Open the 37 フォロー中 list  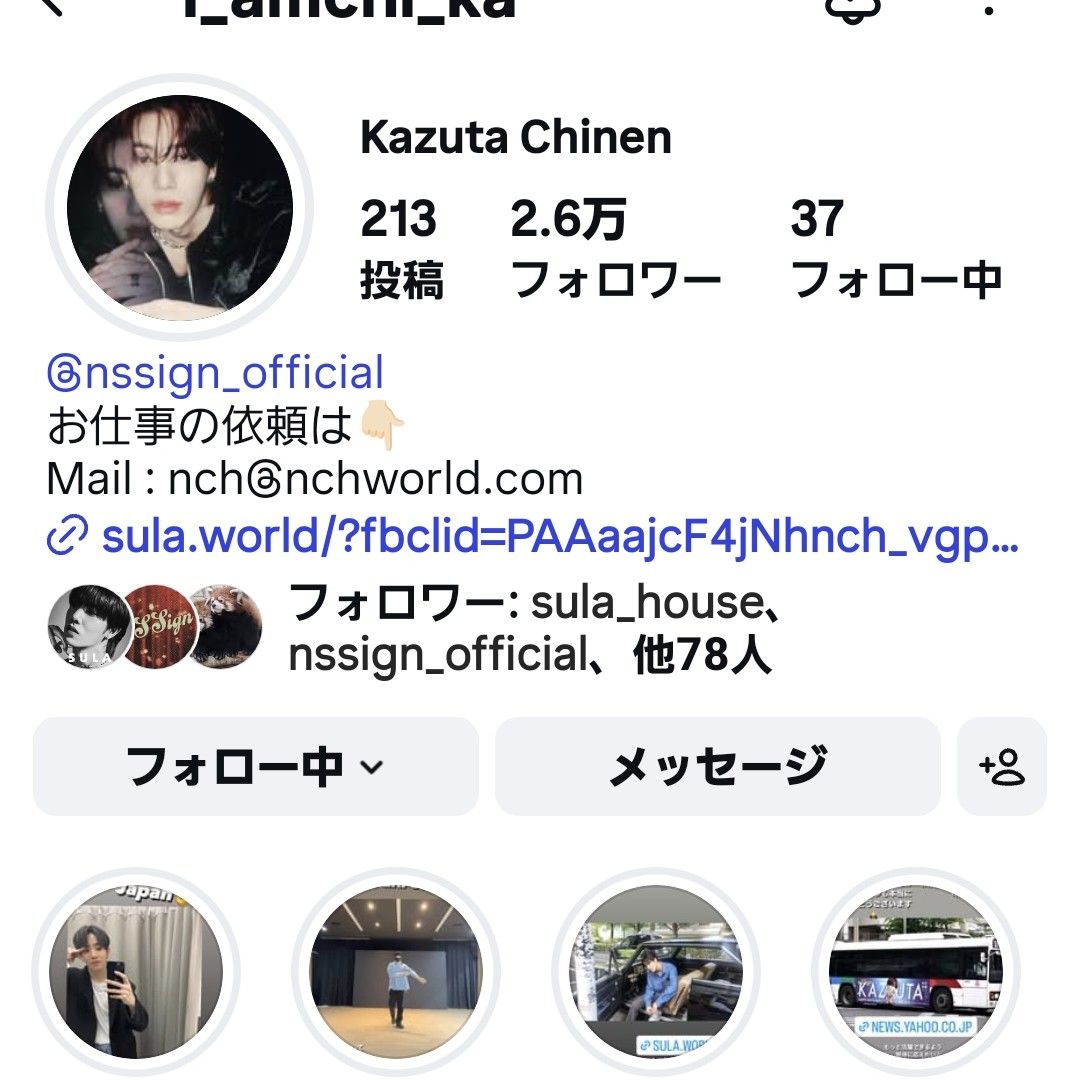click(x=895, y=248)
